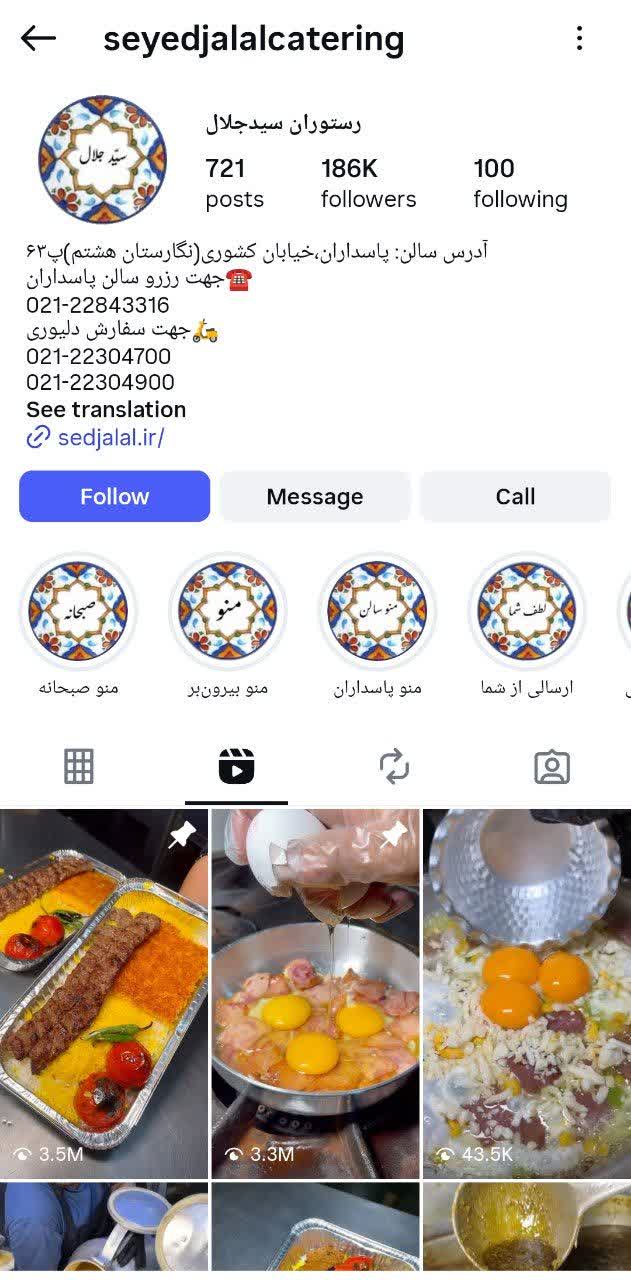Send a message to this profile
The image size is (631, 1280).
pyautogui.click(x=314, y=496)
